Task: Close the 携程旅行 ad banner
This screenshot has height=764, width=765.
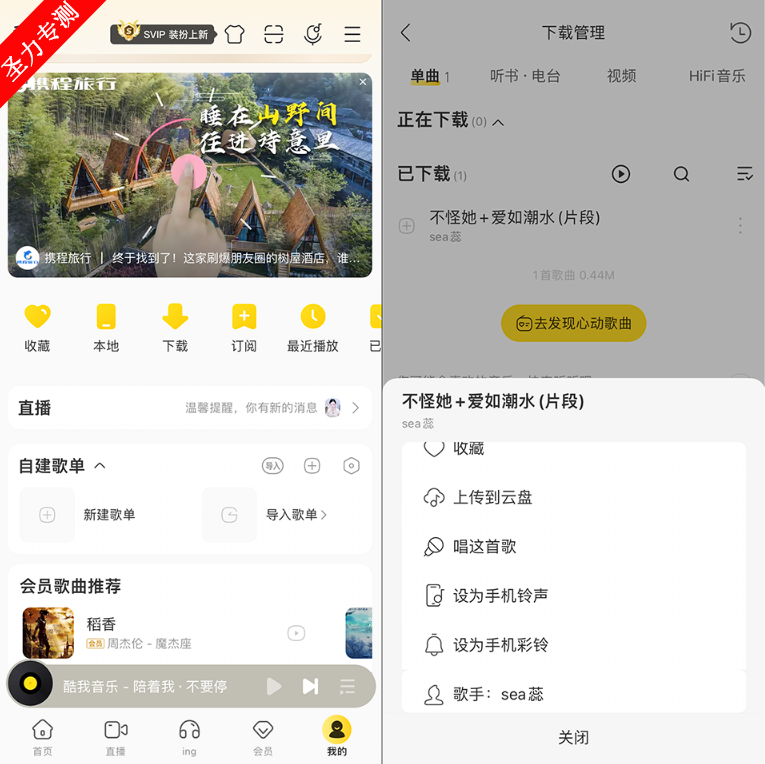Action: (x=363, y=81)
